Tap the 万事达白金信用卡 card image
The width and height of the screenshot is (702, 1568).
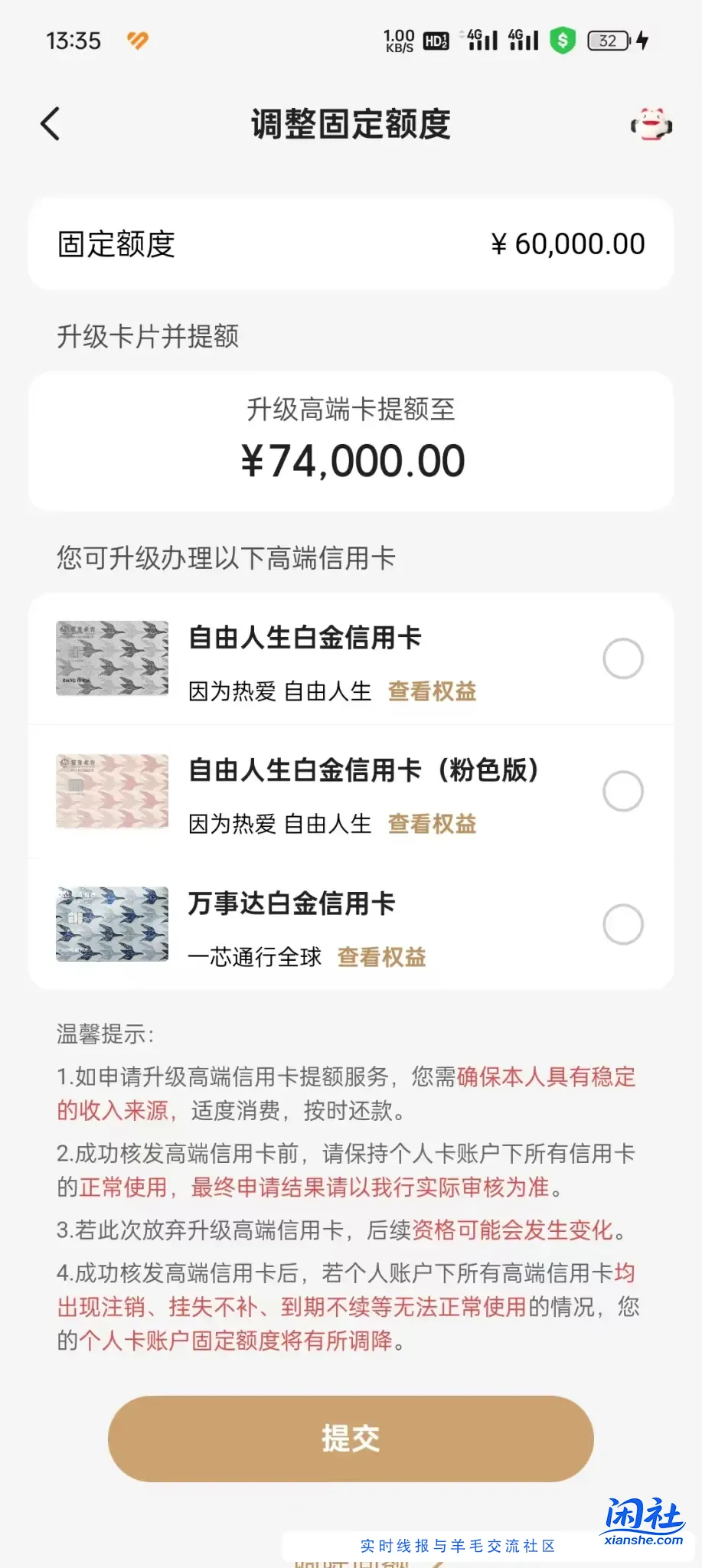click(x=111, y=924)
